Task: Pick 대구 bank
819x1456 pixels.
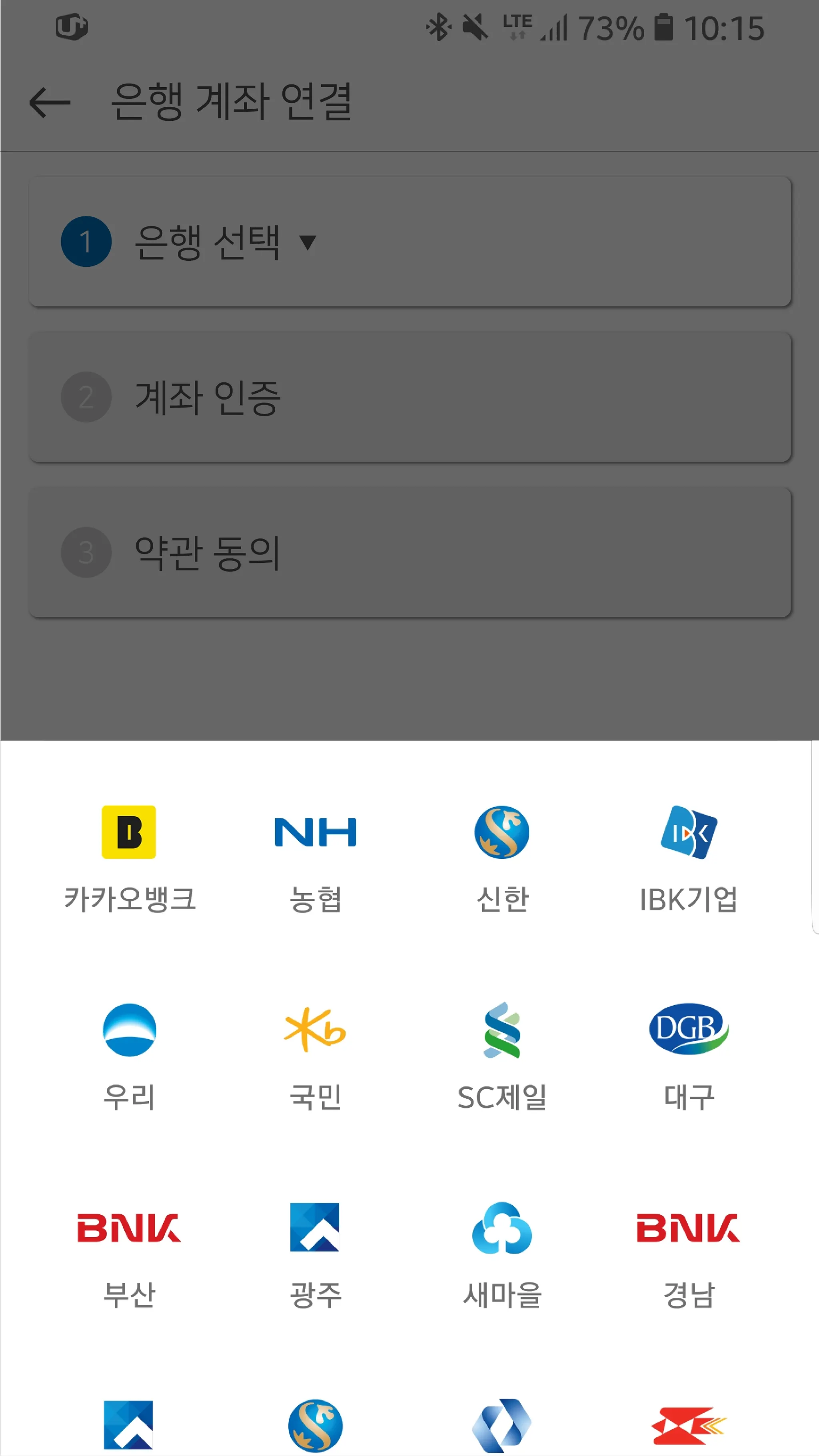Action: click(x=689, y=1056)
